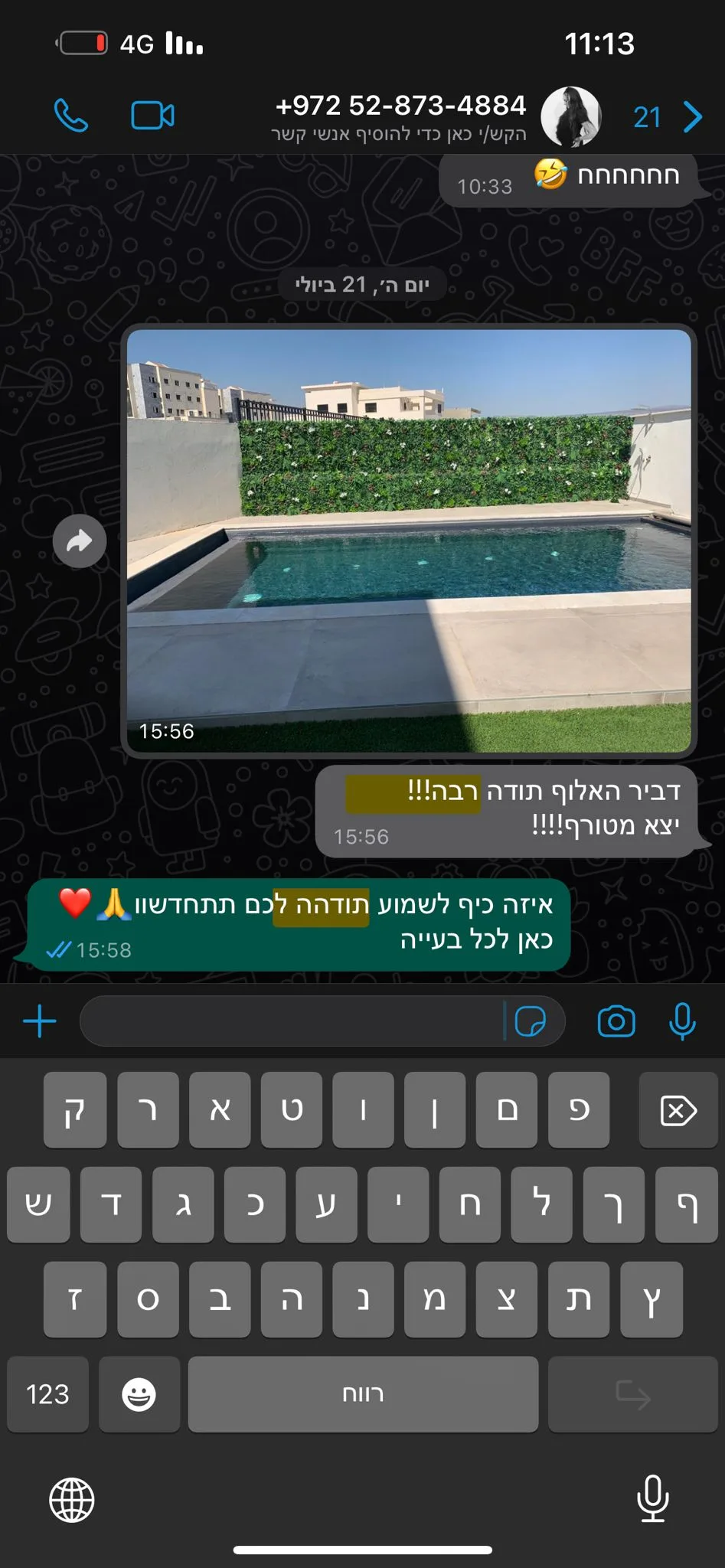725x1568 pixels.
Task: Tap the keyboard backspace key
Action: (678, 1110)
